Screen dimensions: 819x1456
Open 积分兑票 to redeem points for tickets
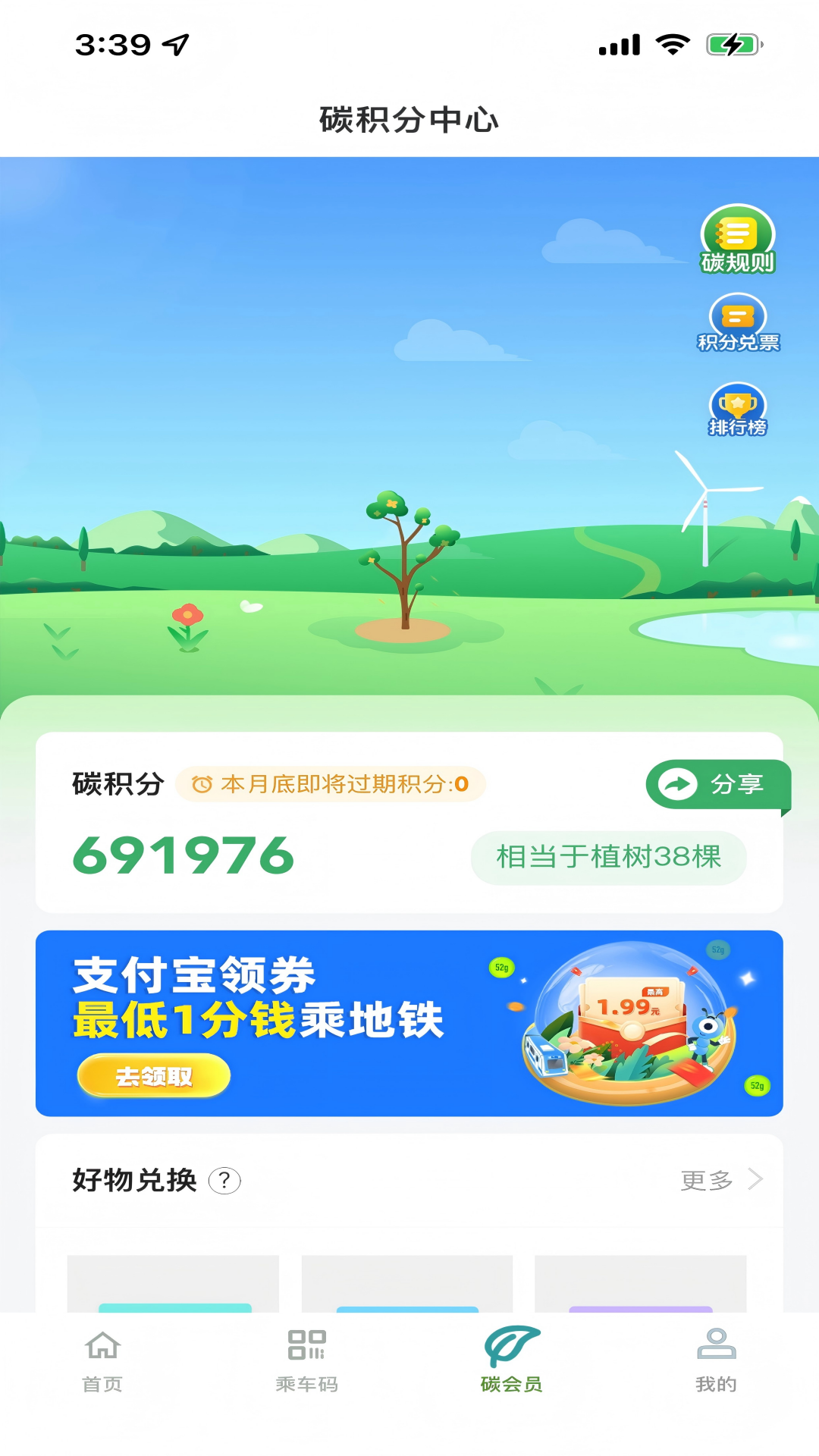(738, 325)
